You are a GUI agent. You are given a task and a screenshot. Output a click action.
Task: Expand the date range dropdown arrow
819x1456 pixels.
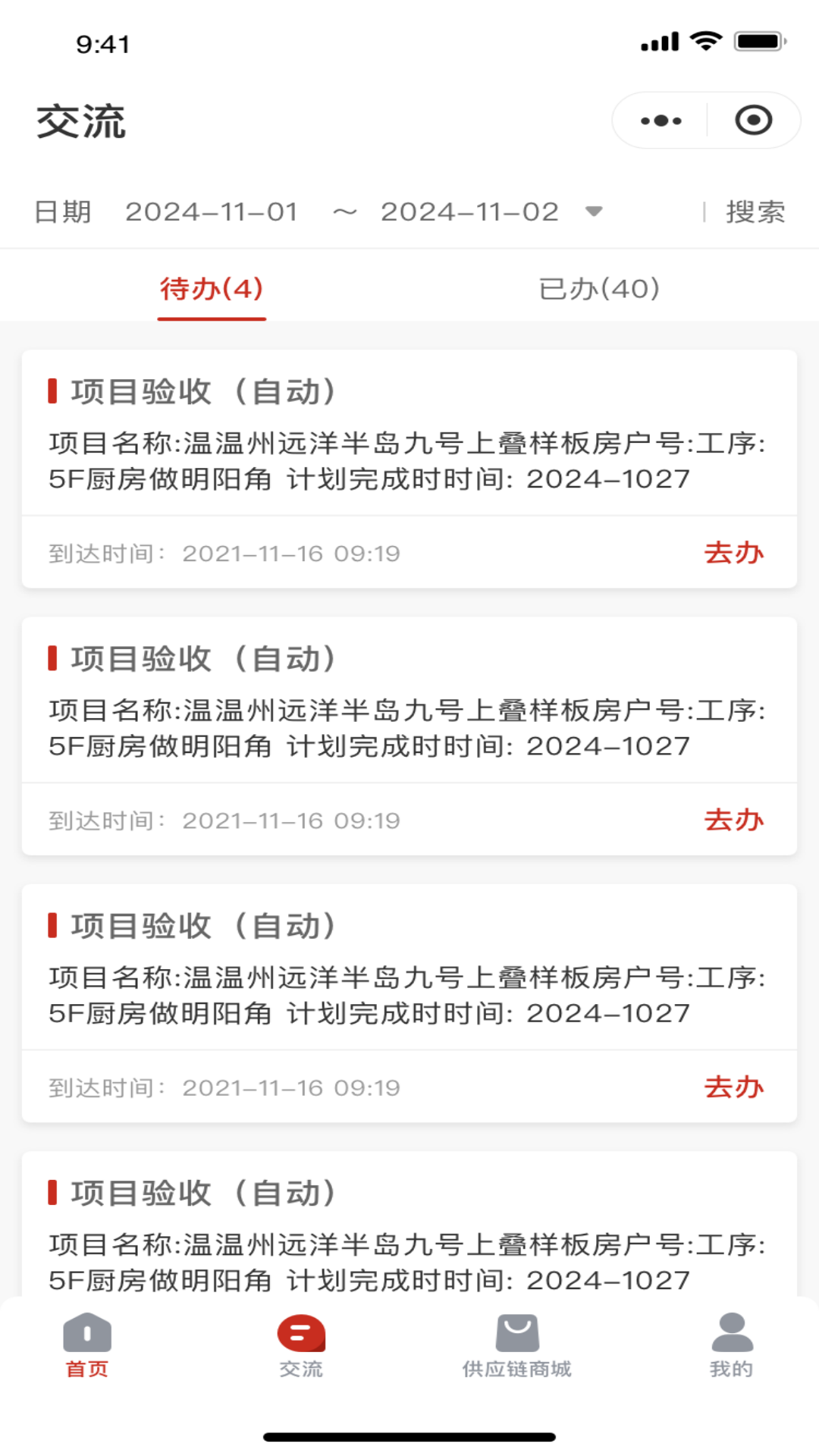(x=594, y=212)
